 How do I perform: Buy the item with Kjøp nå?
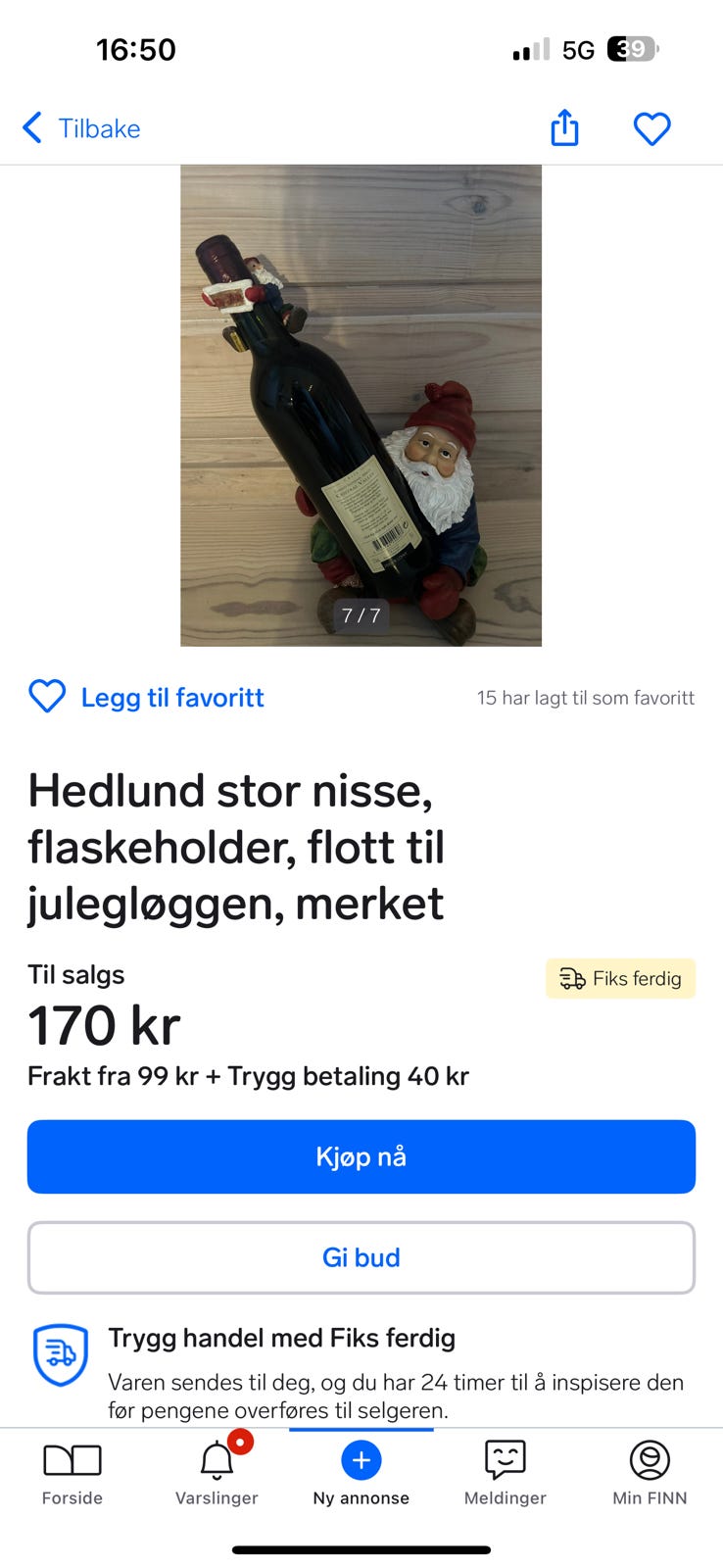(x=361, y=1156)
